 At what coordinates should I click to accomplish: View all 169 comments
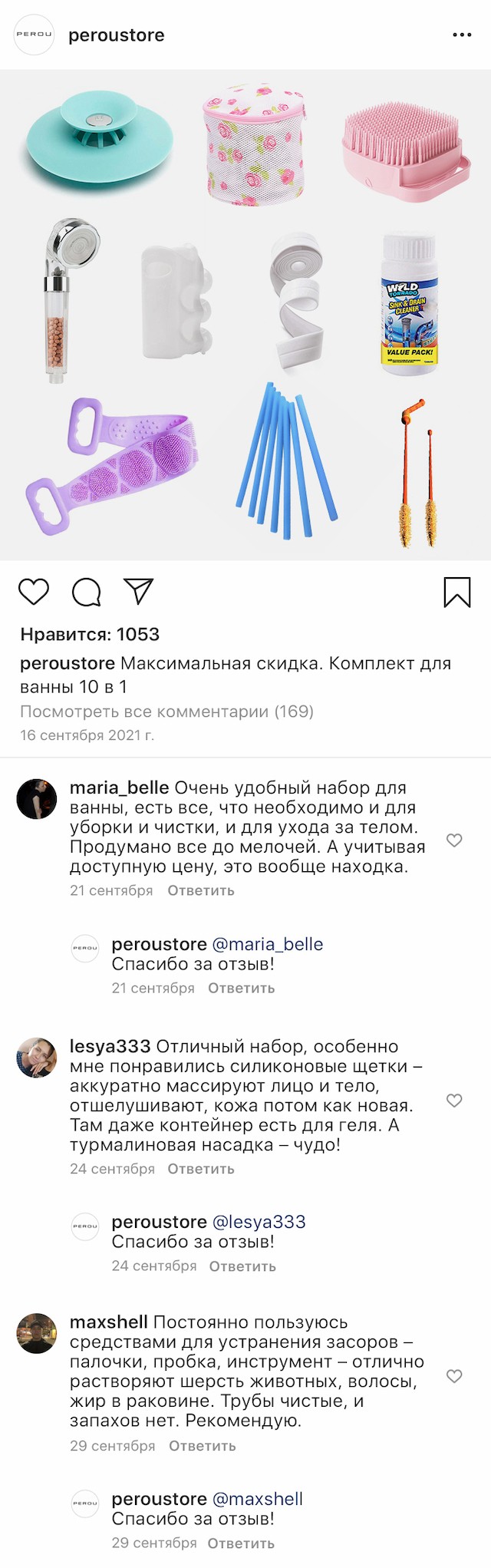[x=166, y=711]
